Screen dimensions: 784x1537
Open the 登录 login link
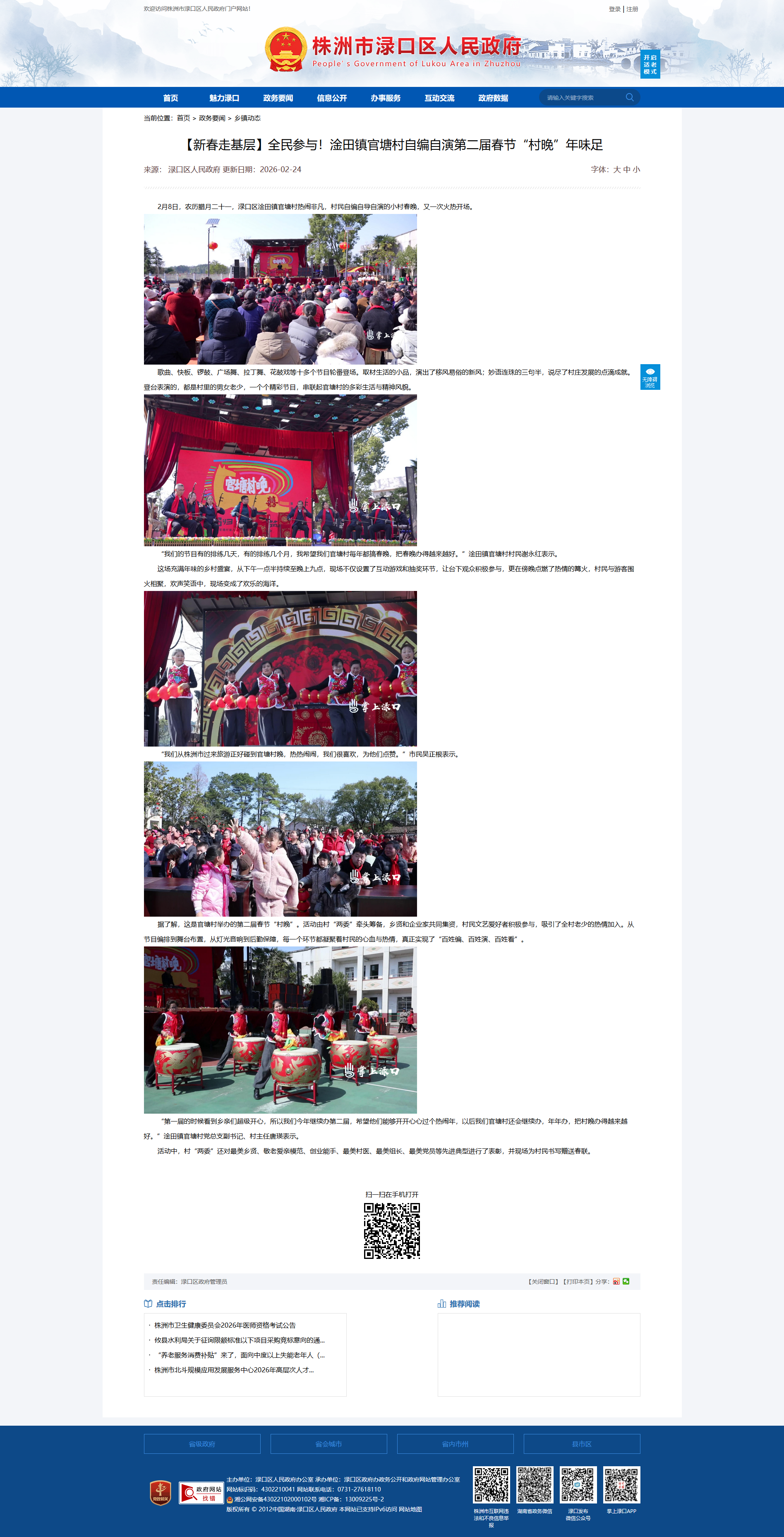point(614,9)
